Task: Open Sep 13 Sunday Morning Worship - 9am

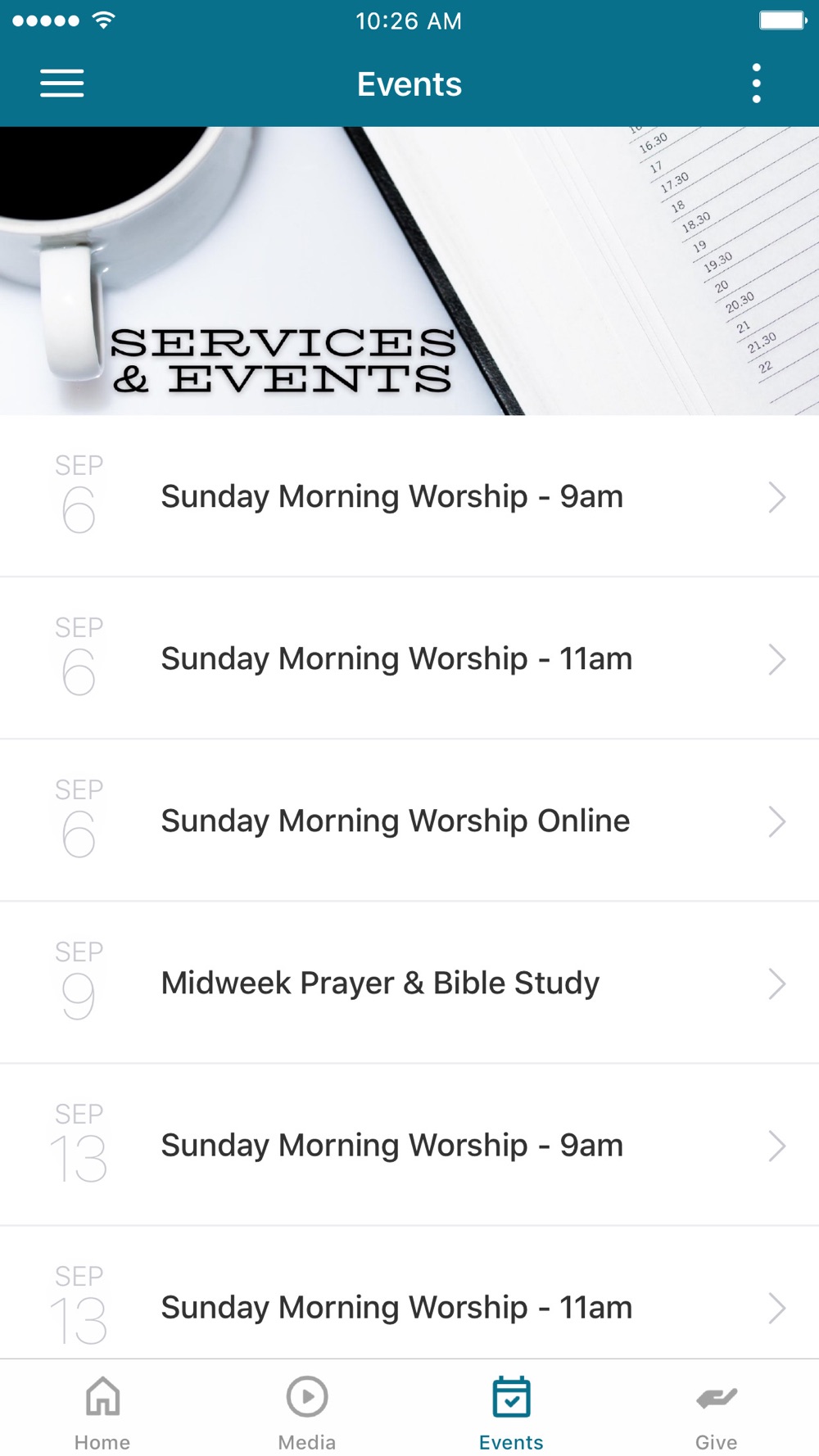Action: pyautogui.click(x=409, y=1145)
